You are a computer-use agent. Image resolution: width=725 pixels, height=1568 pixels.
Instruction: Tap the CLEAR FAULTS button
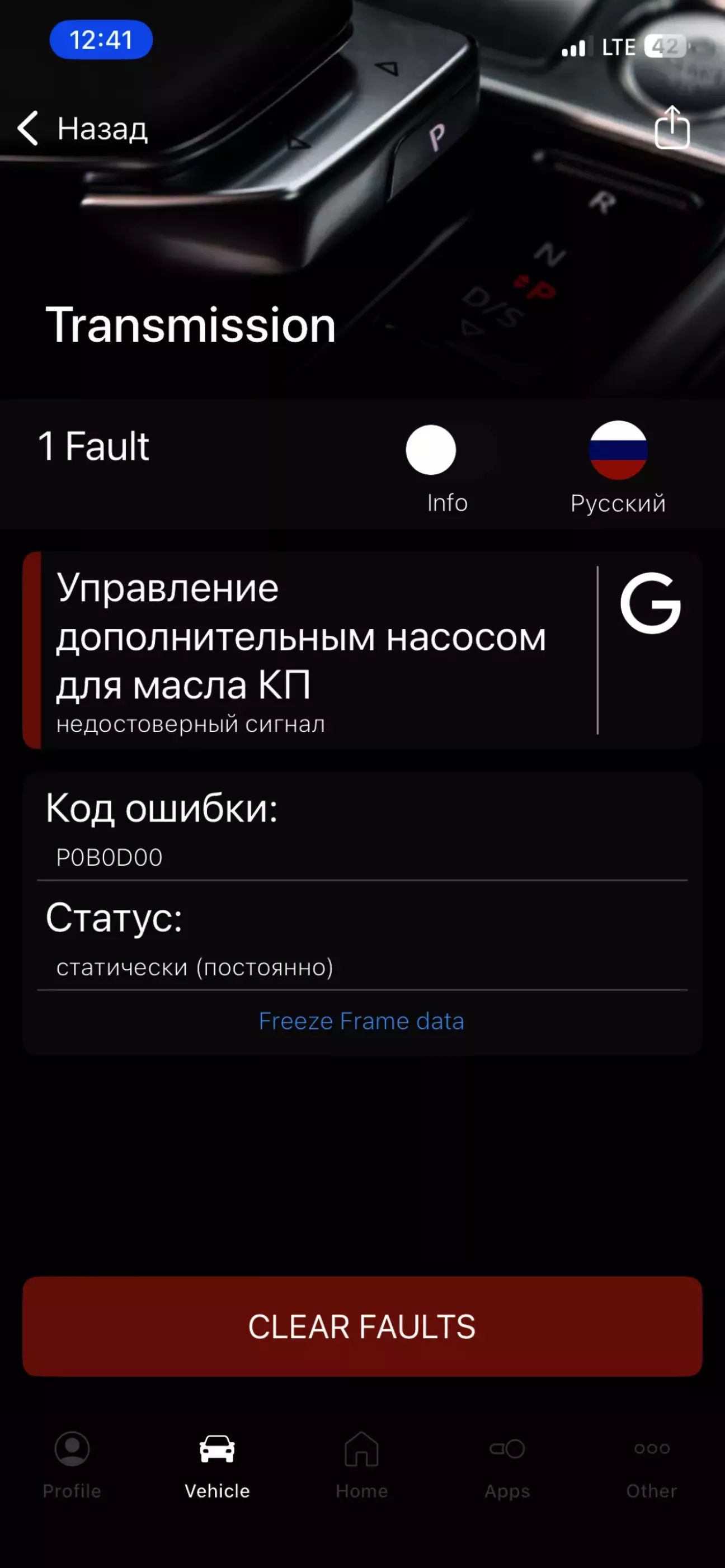(x=362, y=1326)
